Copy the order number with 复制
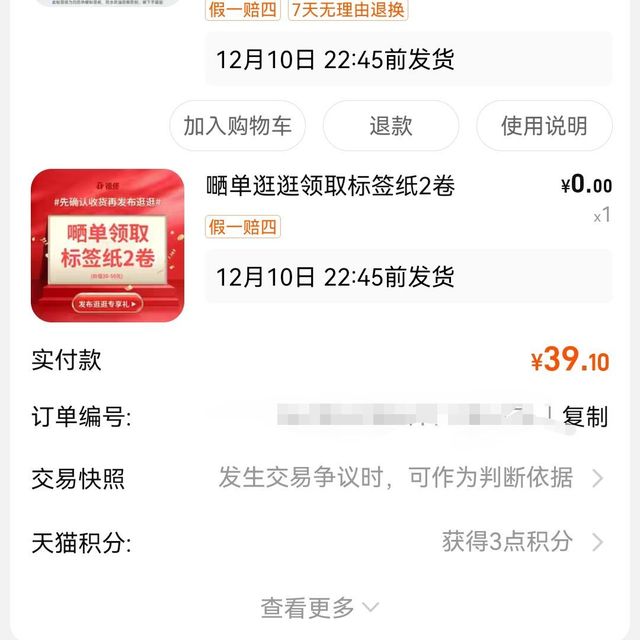The width and height of the screenshot is (640, 640). pyautogui.click(x=585, y=416)
